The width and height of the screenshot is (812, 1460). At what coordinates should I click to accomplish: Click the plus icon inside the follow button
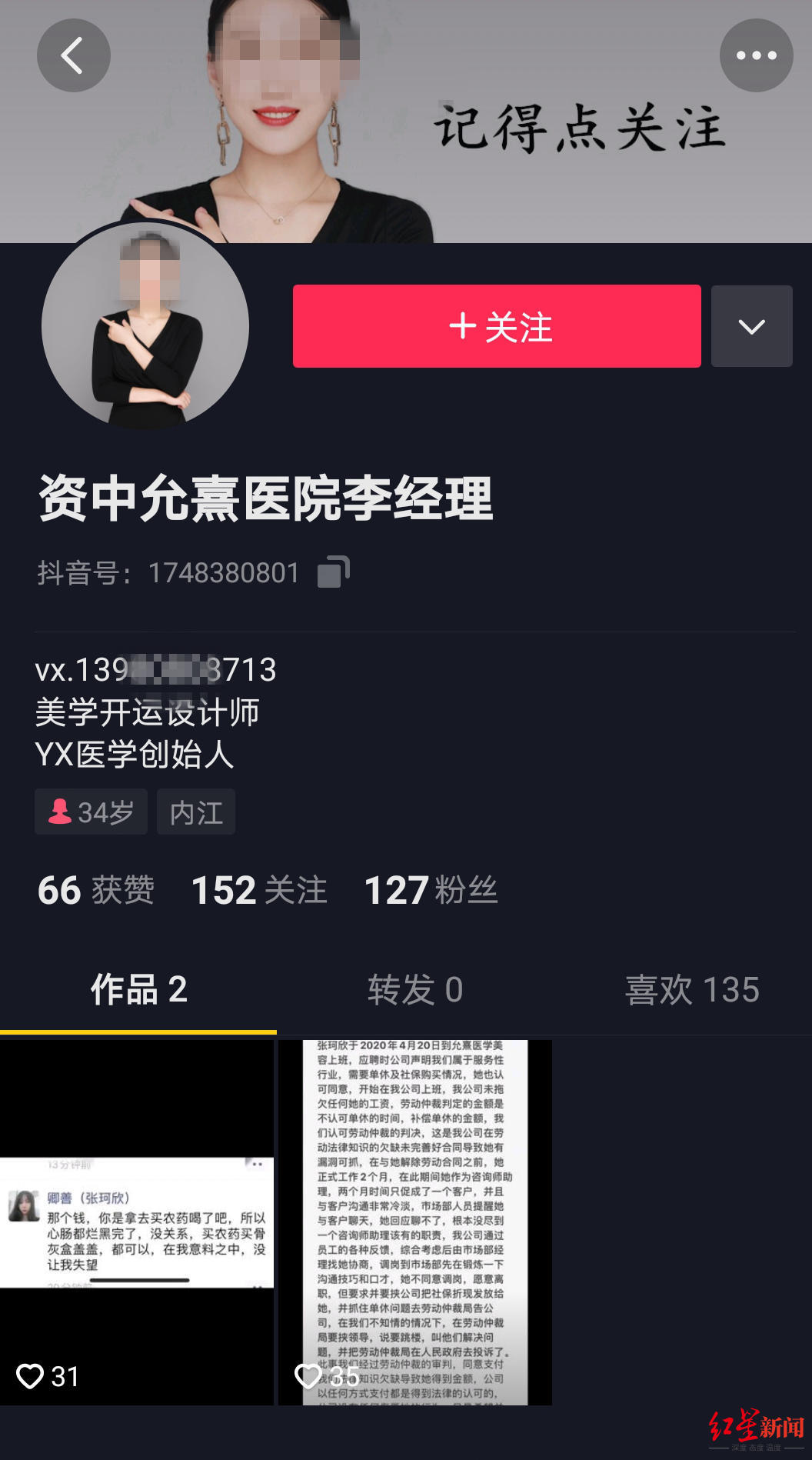pyautogui.click(x=461, y=325)
